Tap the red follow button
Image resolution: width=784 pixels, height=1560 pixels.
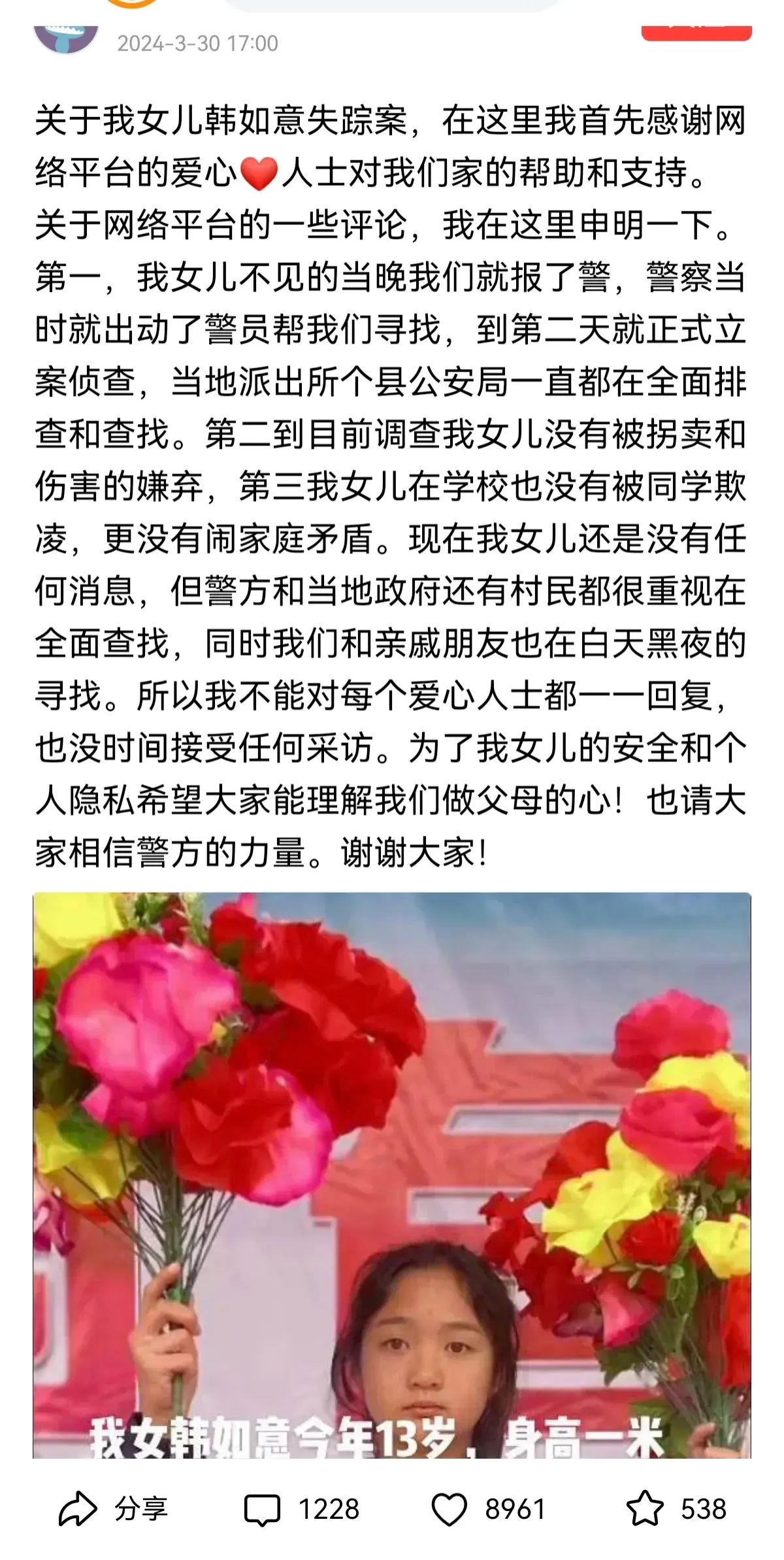(x=696, y=33)
